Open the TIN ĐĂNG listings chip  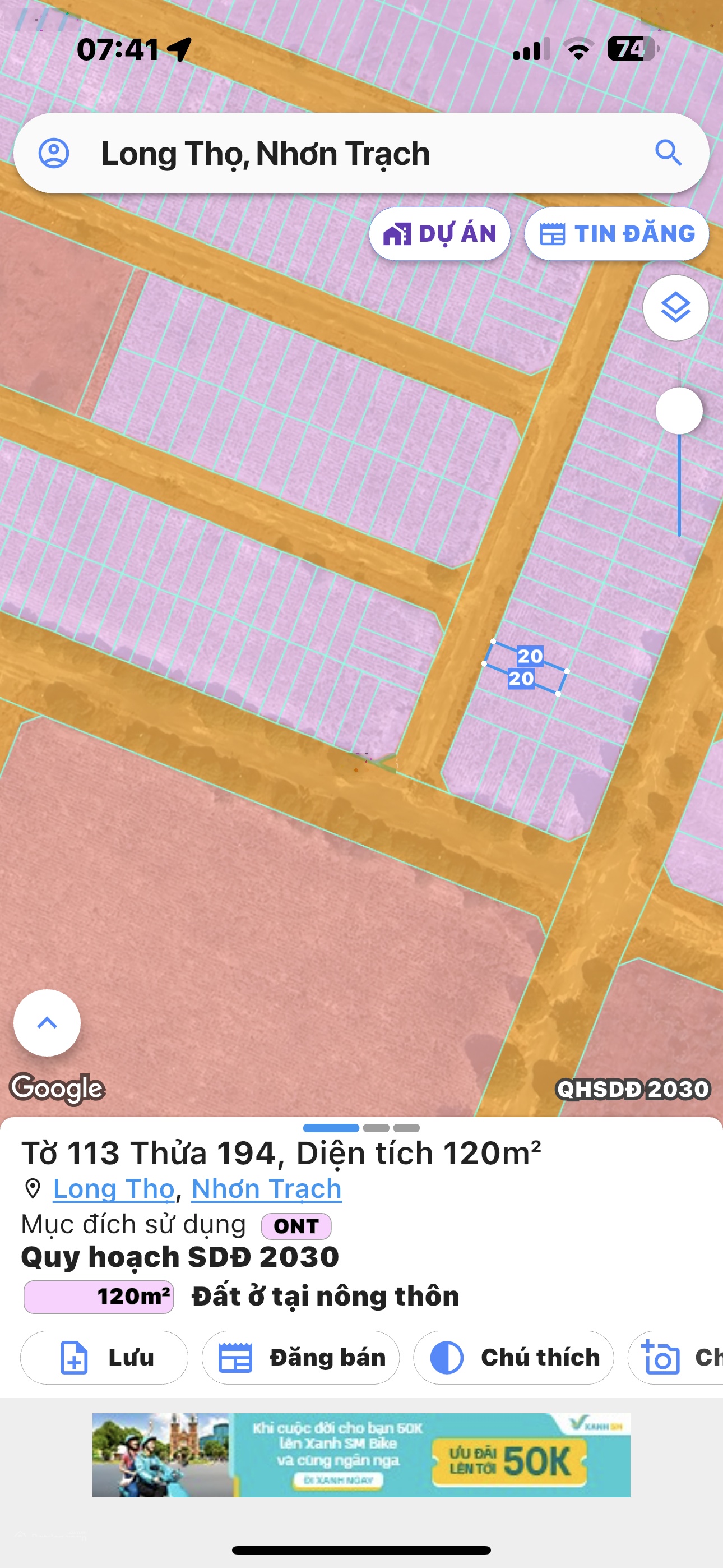(x=617, y=234)
